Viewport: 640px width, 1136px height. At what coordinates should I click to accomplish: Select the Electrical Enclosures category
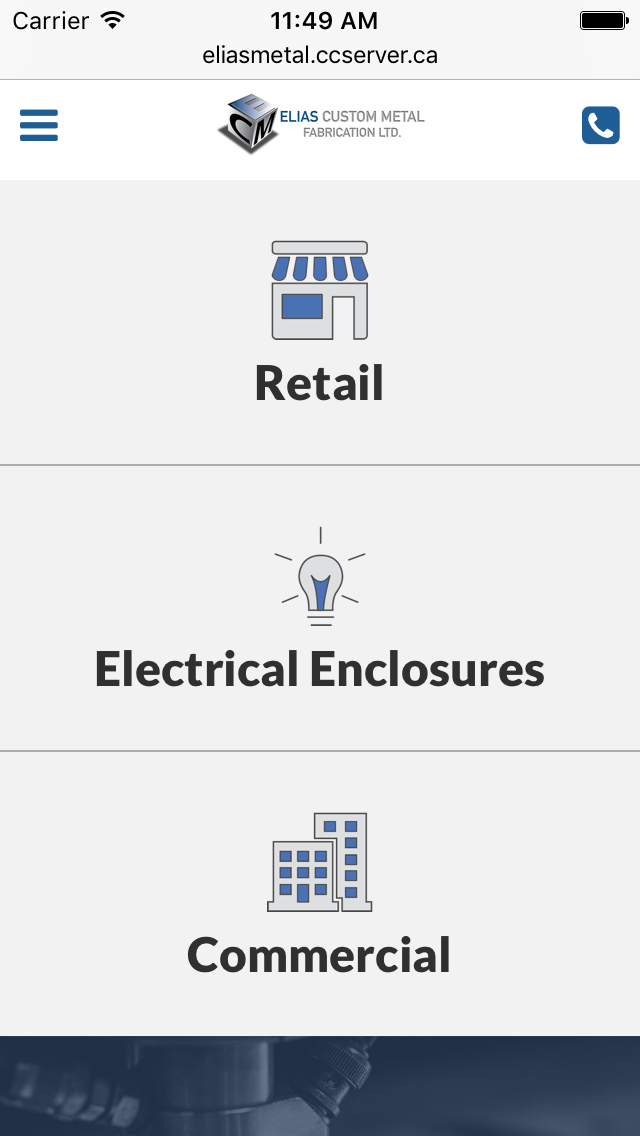pyautogui.click(x=320, y=610)
